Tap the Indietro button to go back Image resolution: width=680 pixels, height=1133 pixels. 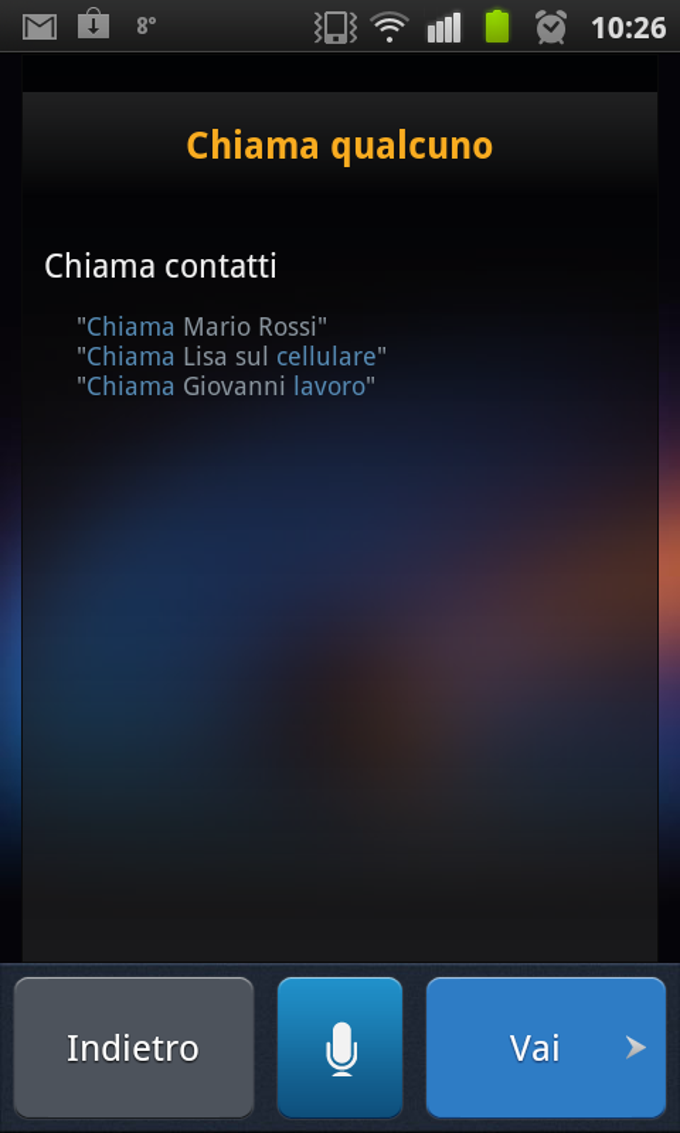click(x=133, y=1047)
